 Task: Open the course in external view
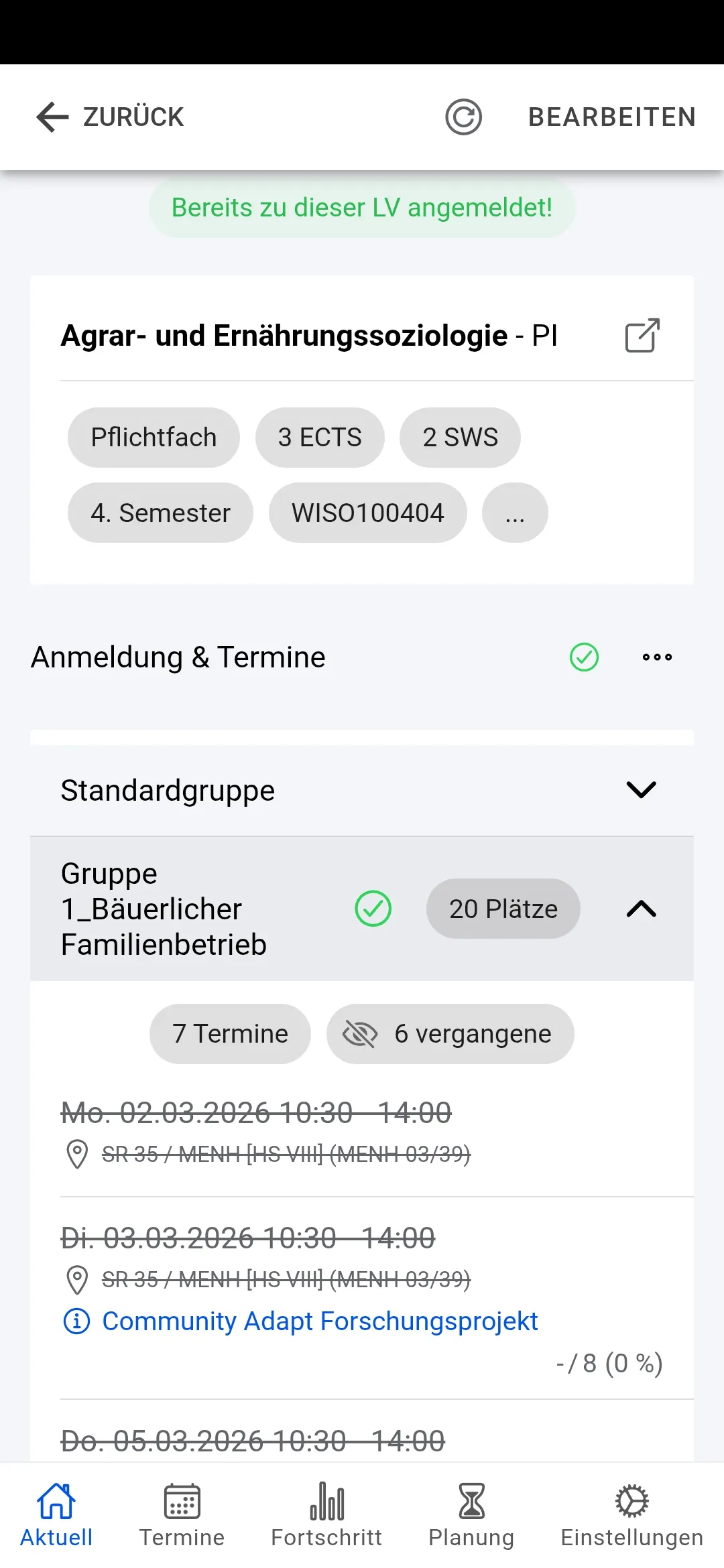coord(642,336)
